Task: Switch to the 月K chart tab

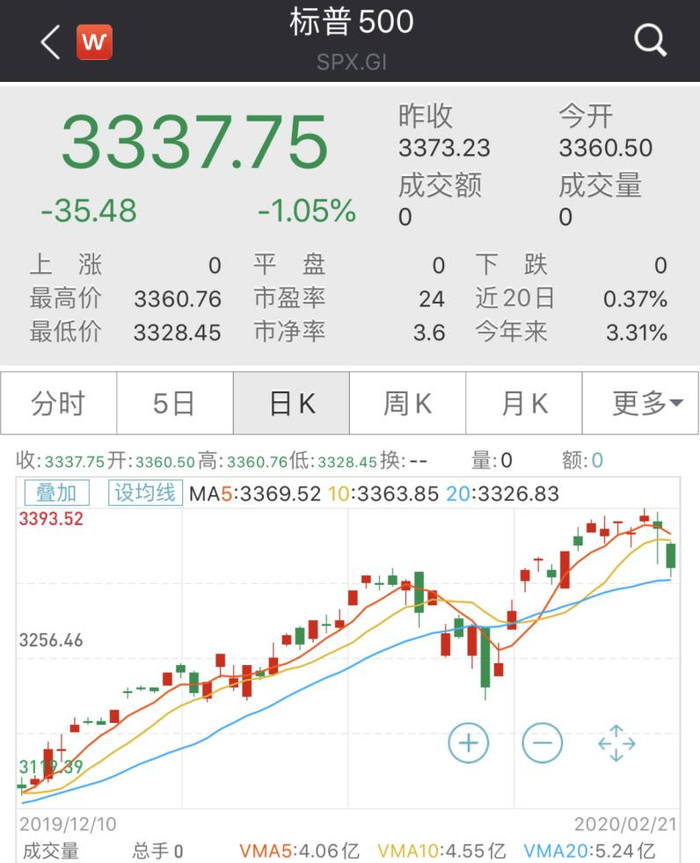Action: click(524, 404)
